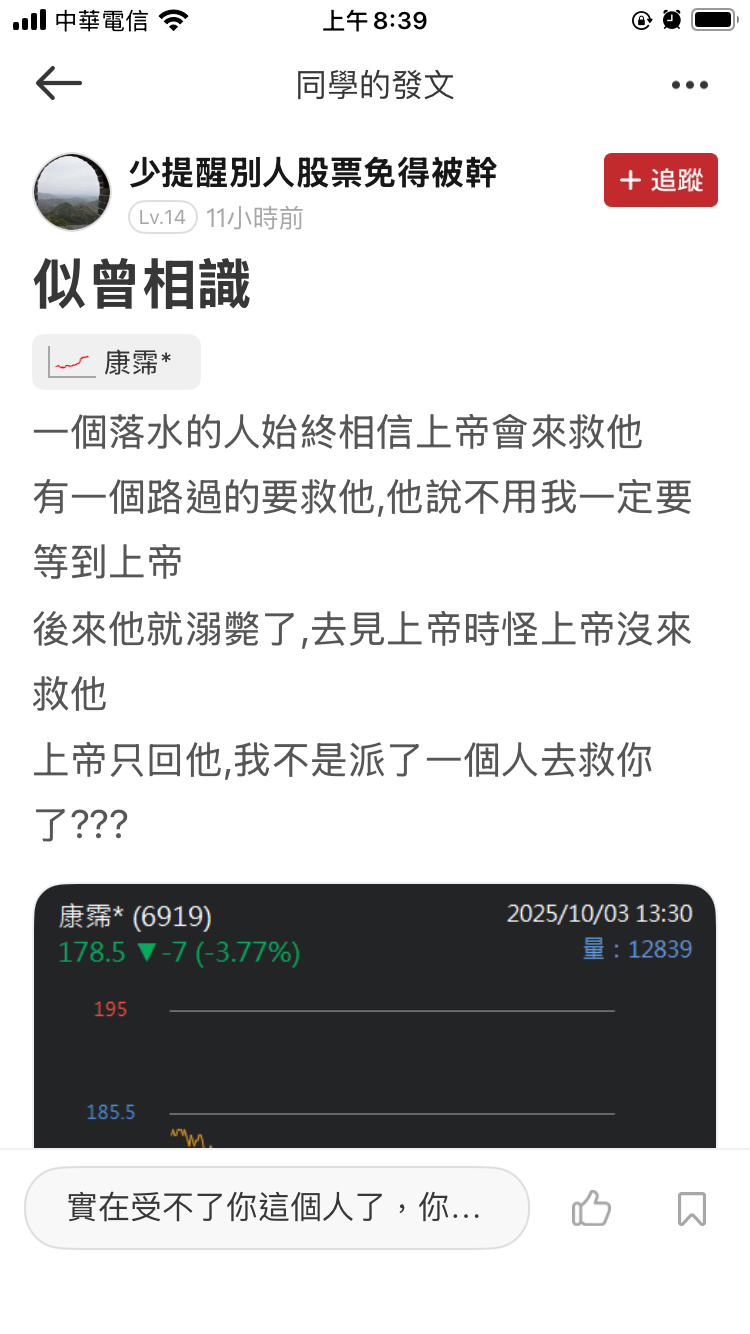
Task: Go back using the arrow
Action: click(x=58, y=84)
